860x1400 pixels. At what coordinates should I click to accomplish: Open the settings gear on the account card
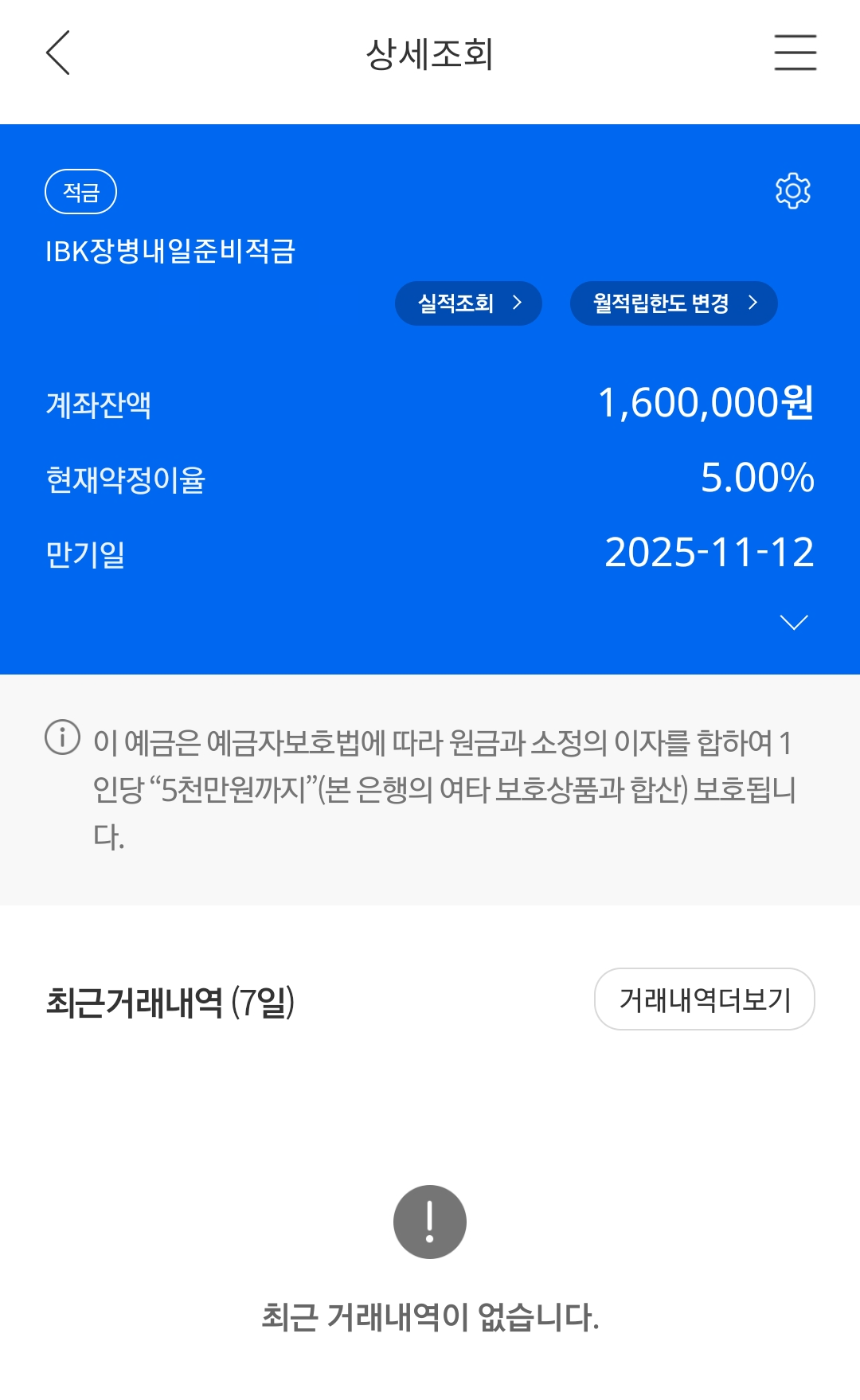(x=792, y=190)
